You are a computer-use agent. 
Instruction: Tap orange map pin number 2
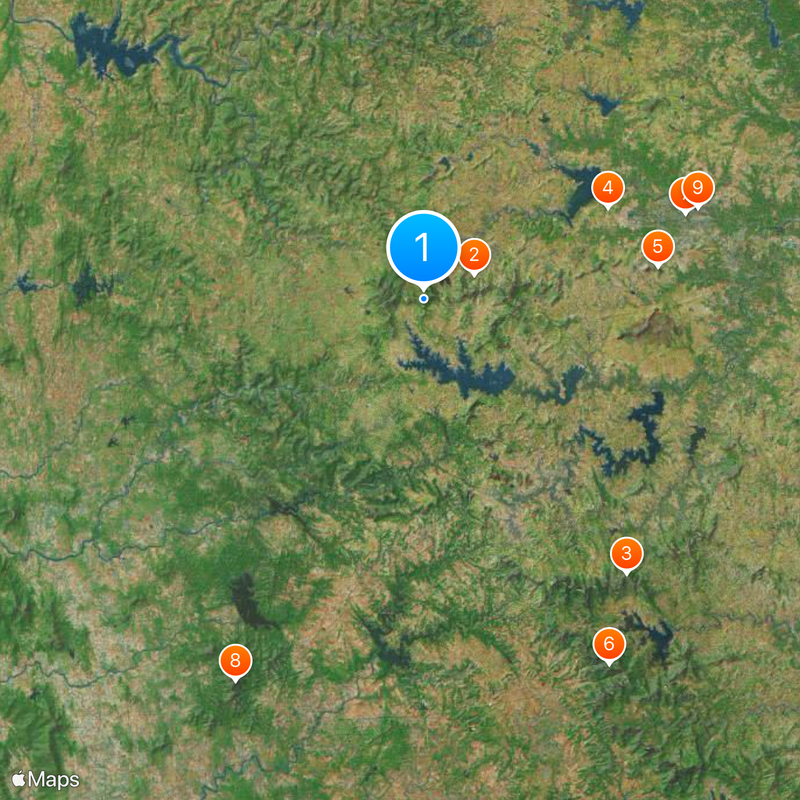click(x=474, y=255)
